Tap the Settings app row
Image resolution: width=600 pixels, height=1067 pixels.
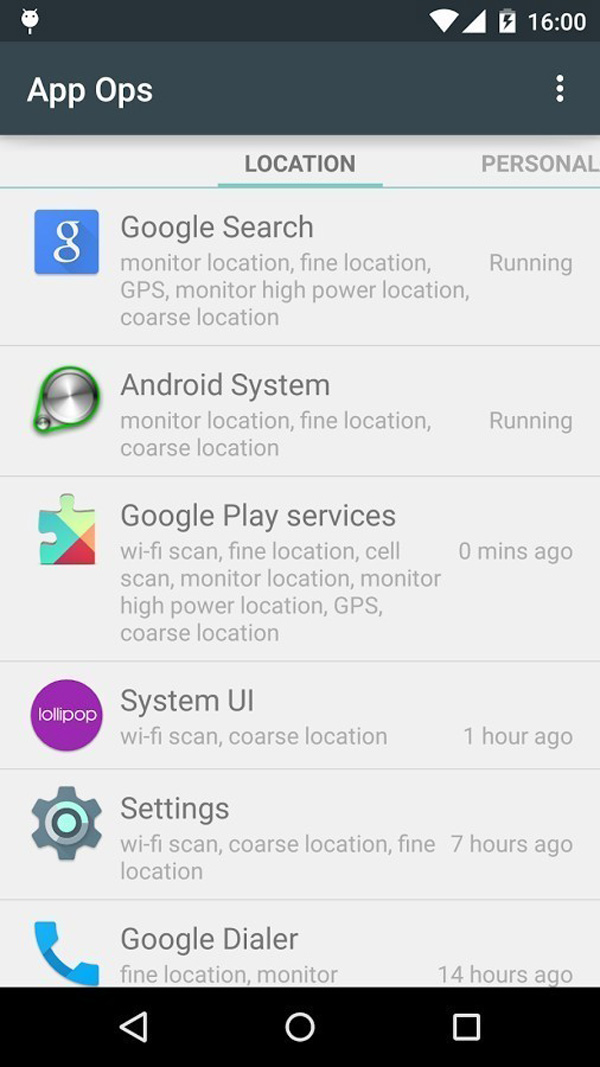pyautogui.click(x=300, y=835)
